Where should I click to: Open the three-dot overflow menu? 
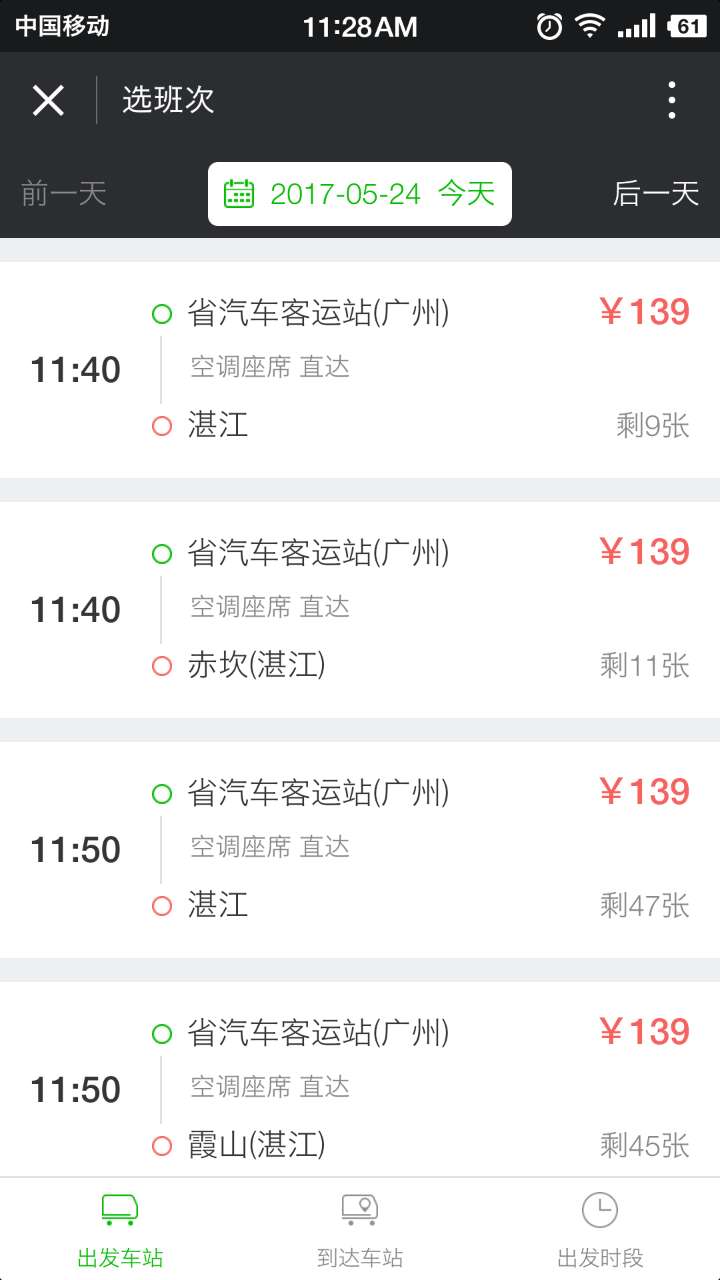click(671, 100)
